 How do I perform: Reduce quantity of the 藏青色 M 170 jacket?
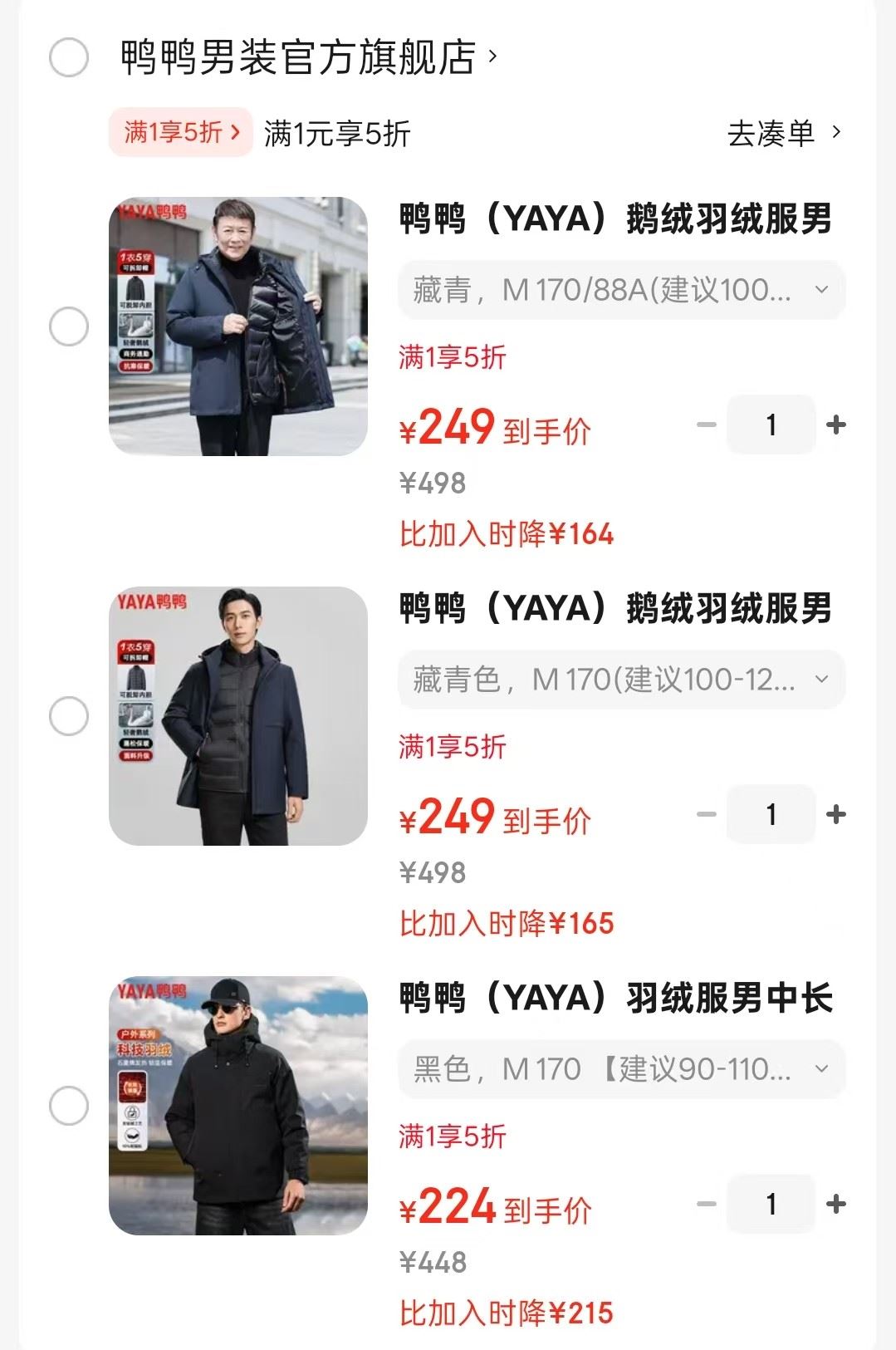[x=707, y=814]
